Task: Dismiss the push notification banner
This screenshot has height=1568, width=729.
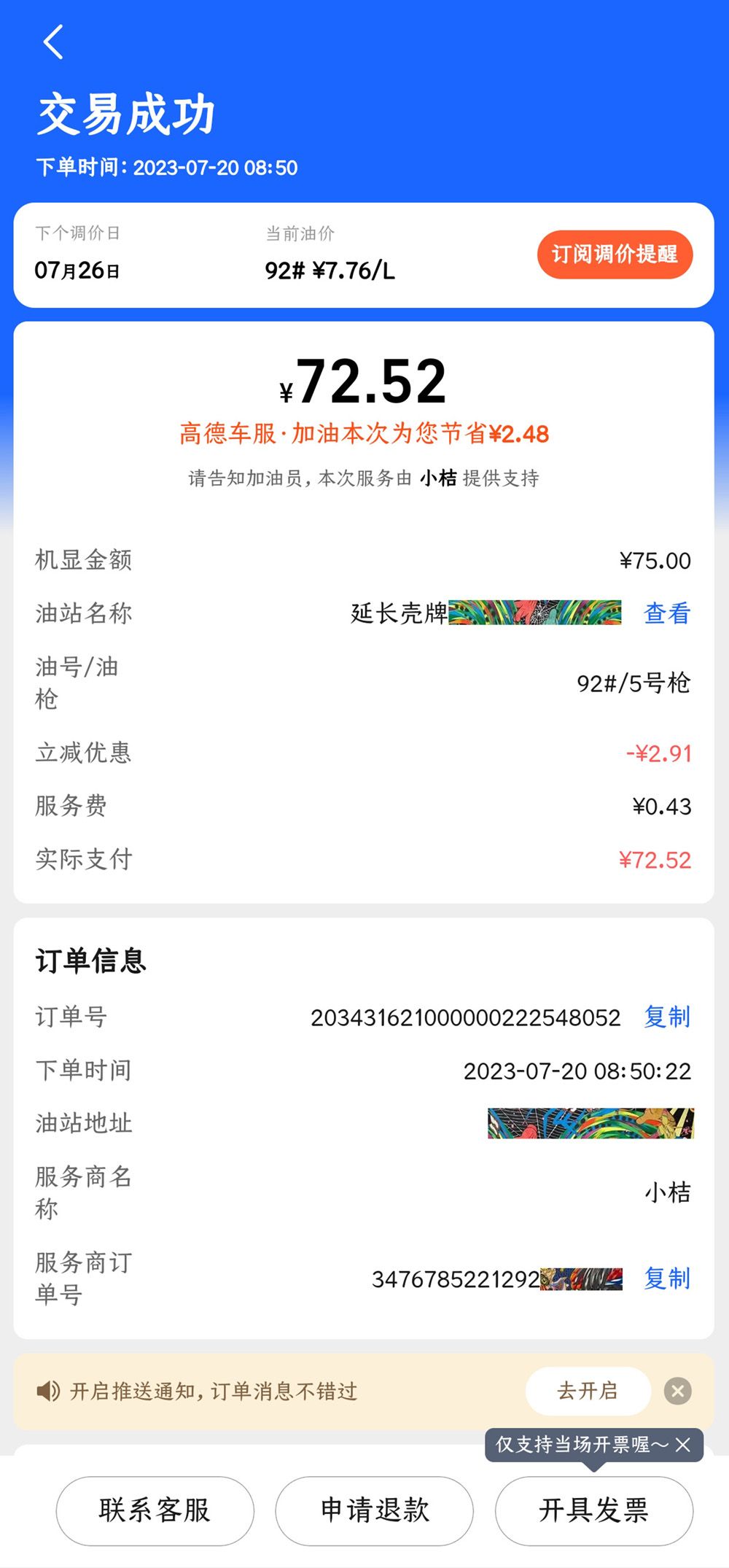Action: pyautogui.click(x=678, y=1391)
